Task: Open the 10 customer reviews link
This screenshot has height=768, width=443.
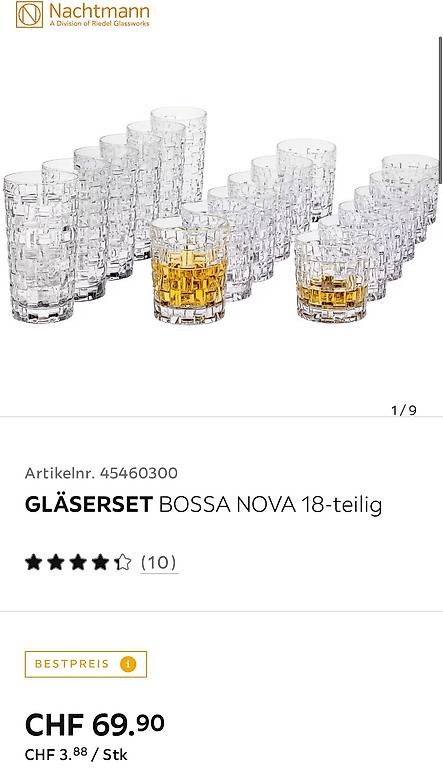Action: [158, 562]
